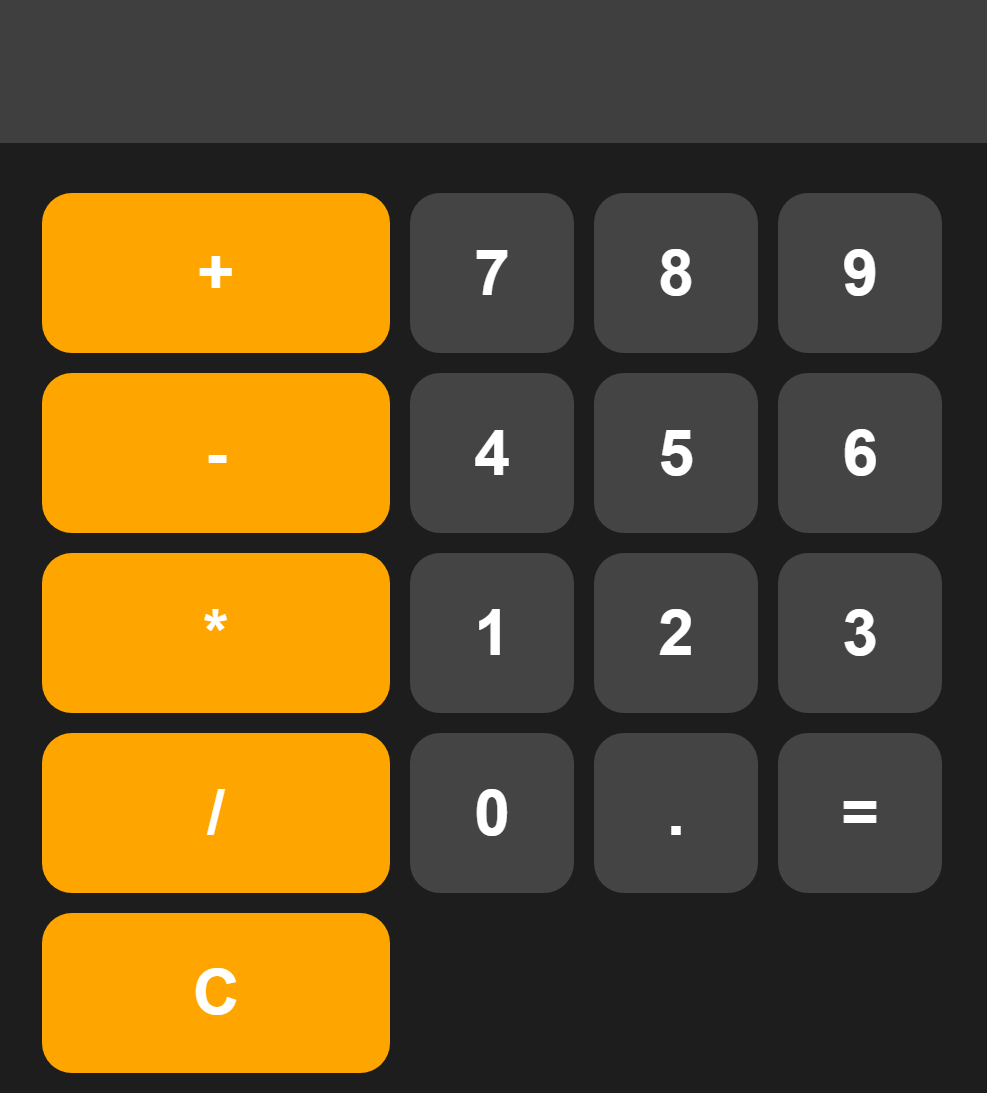Hit the divide (/) operator
The width and height of the screenshot is (987, 1093).
coord(216,813)
